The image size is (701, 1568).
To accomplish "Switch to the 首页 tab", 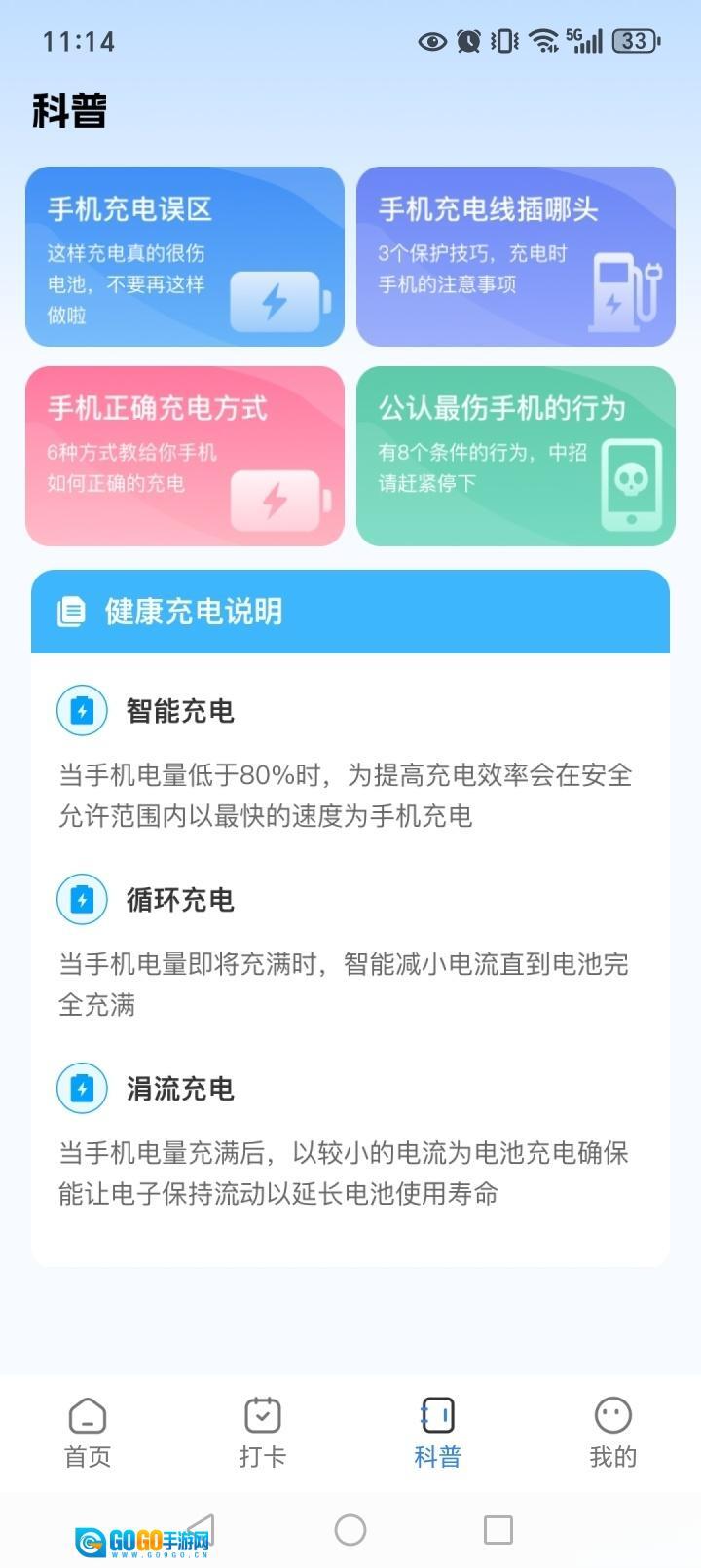I will click(x=88, y=1433).
